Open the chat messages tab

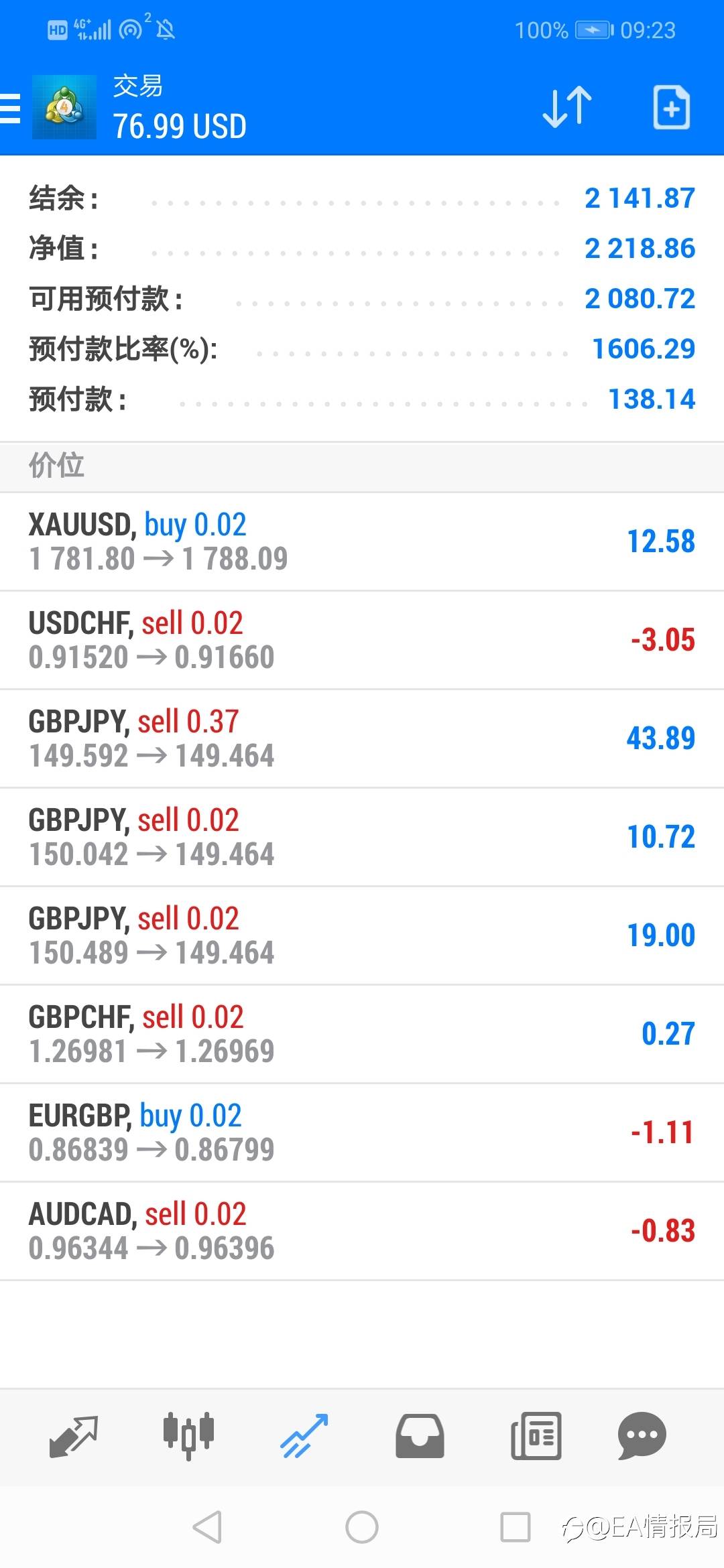[642, 1436]
